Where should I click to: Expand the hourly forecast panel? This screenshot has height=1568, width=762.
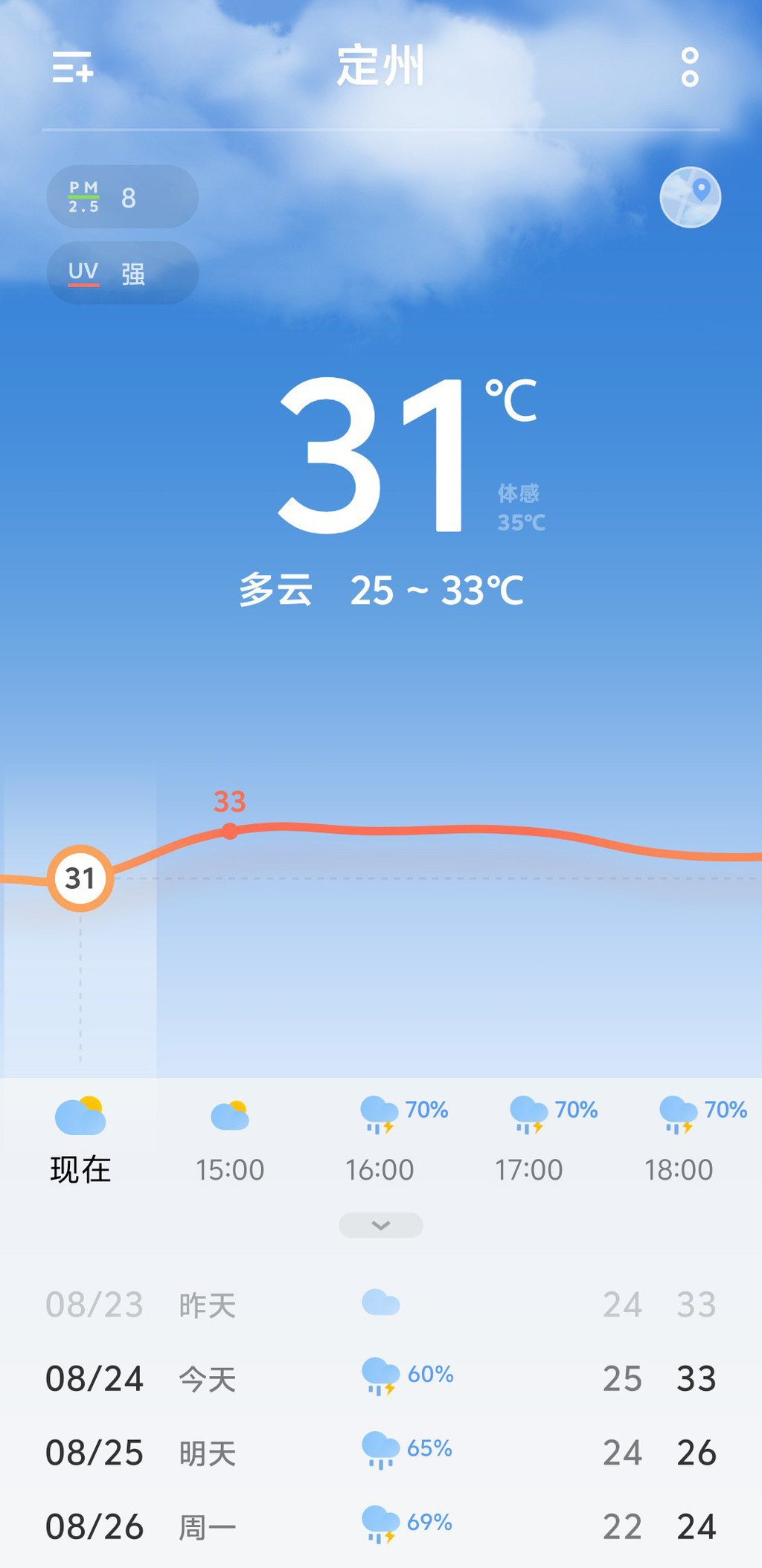380,1225
